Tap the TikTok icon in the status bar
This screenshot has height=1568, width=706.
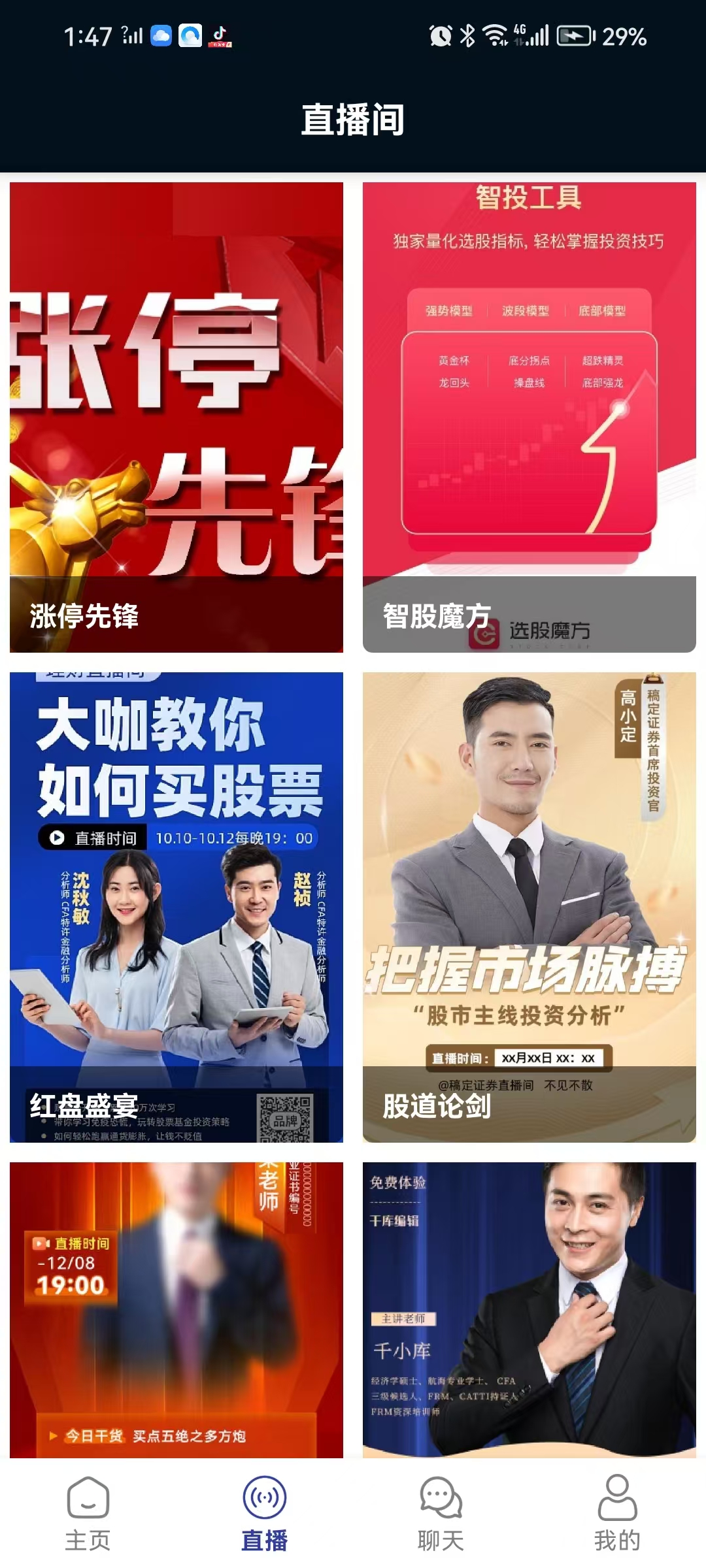pyautogui.click(x=219, y=37)
